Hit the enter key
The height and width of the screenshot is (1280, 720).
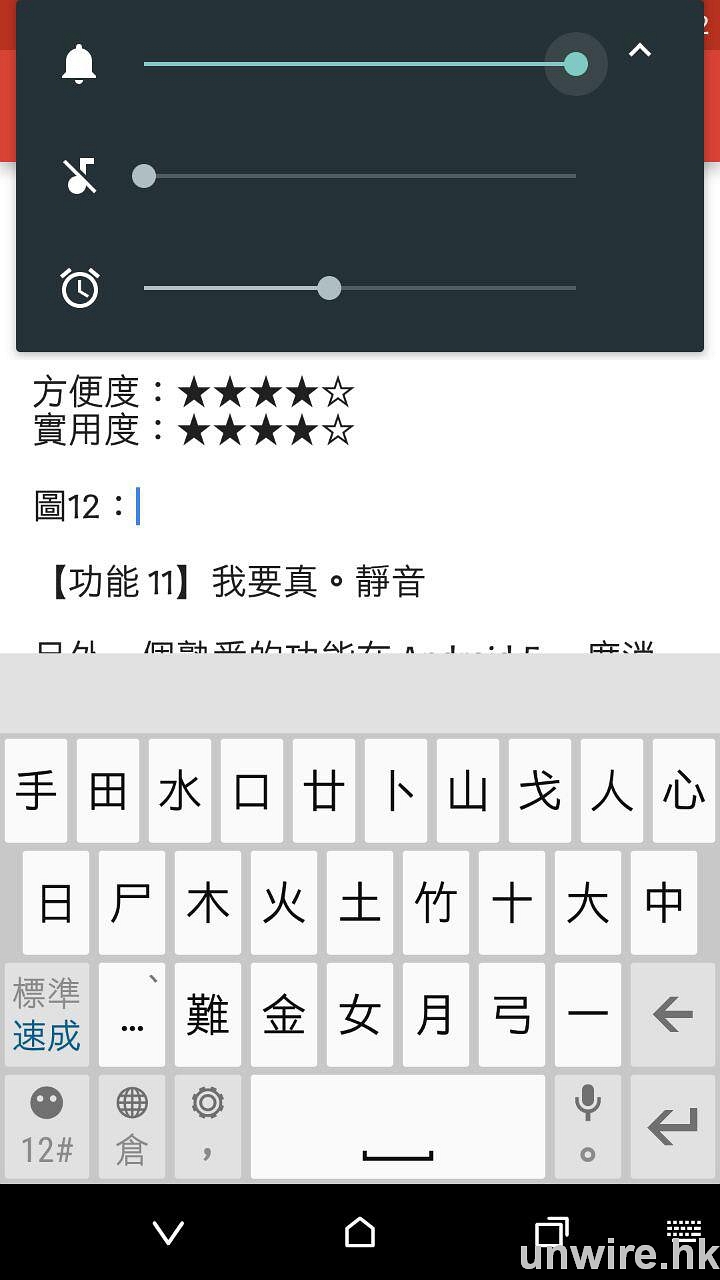672,1126
